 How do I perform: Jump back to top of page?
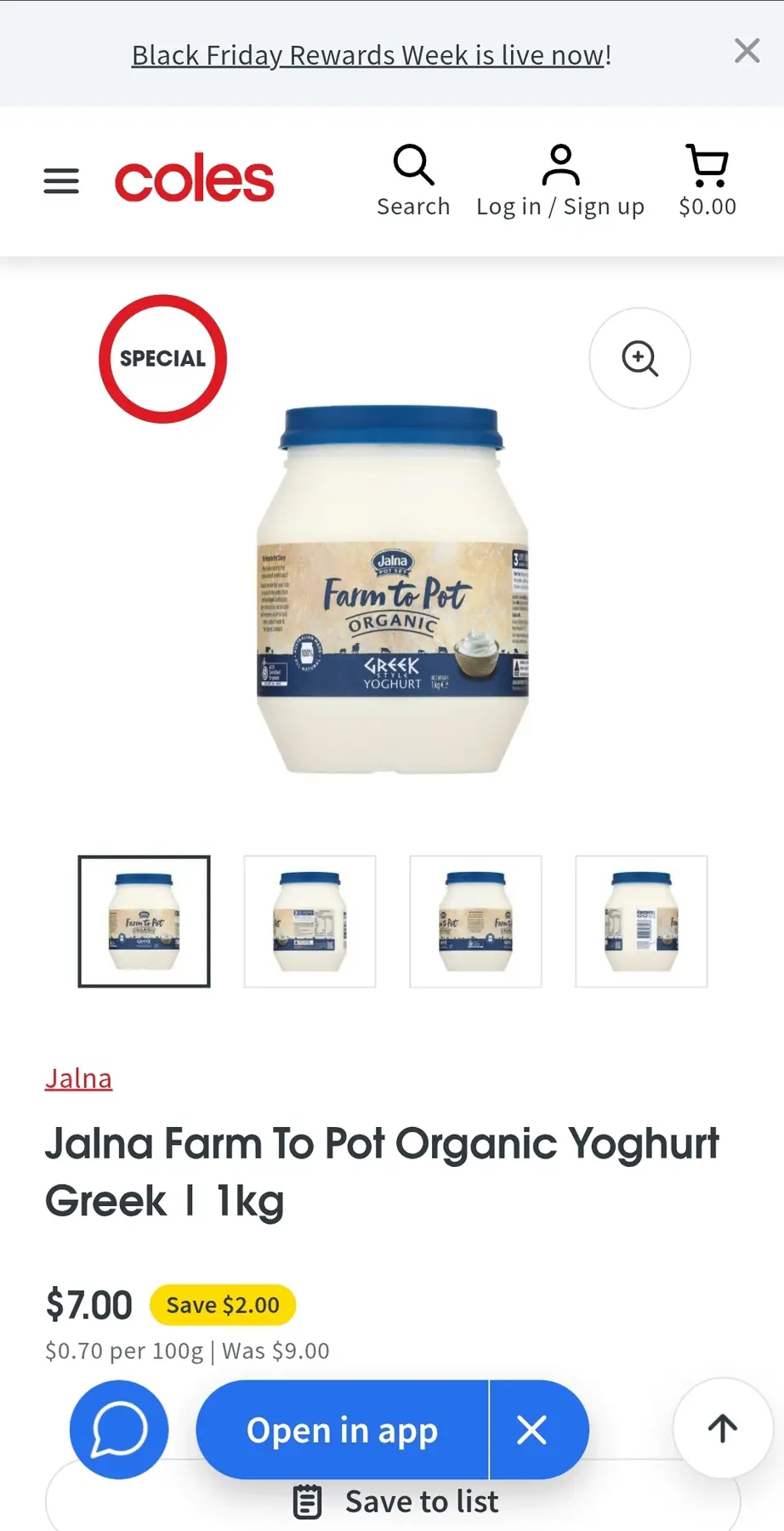[x=723, y=1428]
